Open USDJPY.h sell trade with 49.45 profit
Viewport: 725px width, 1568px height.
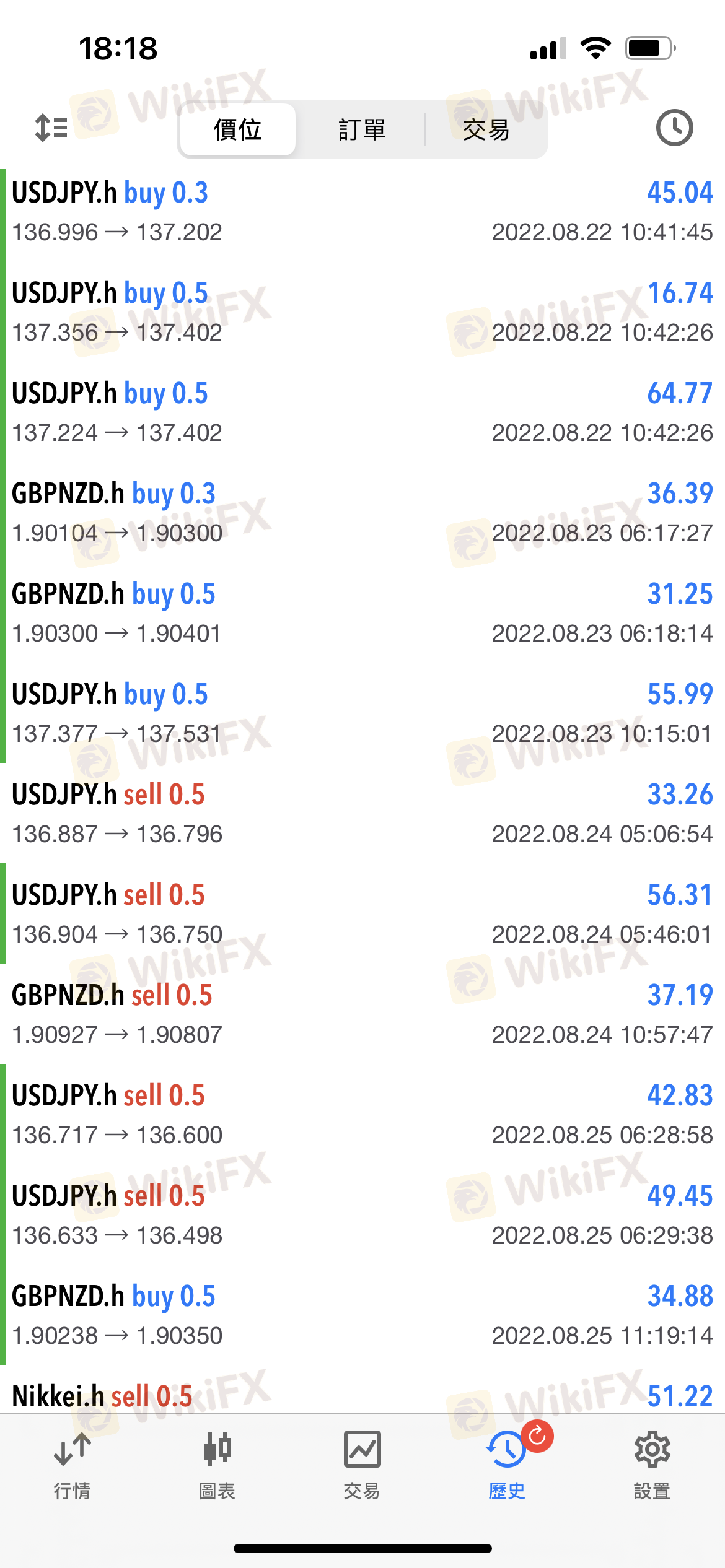362,1215
